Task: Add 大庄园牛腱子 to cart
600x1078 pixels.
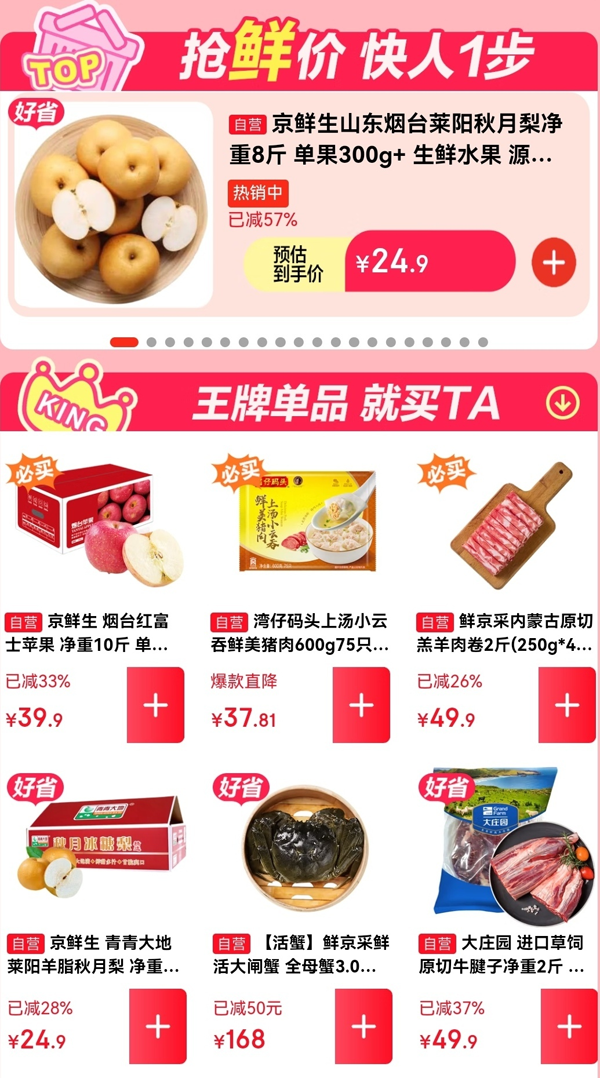Action: 568,1026
